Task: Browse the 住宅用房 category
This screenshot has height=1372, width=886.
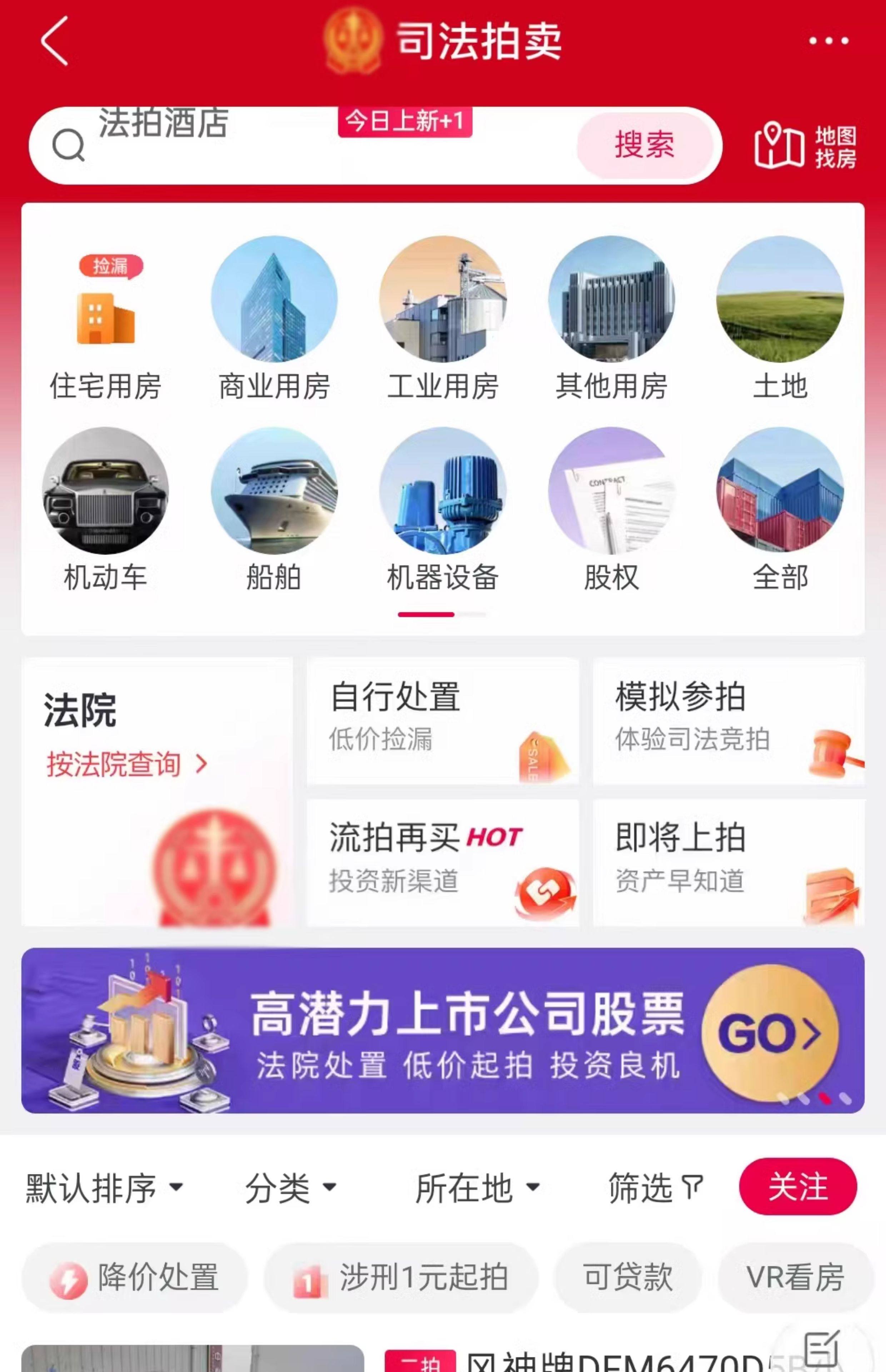Action: pos(105,322)
